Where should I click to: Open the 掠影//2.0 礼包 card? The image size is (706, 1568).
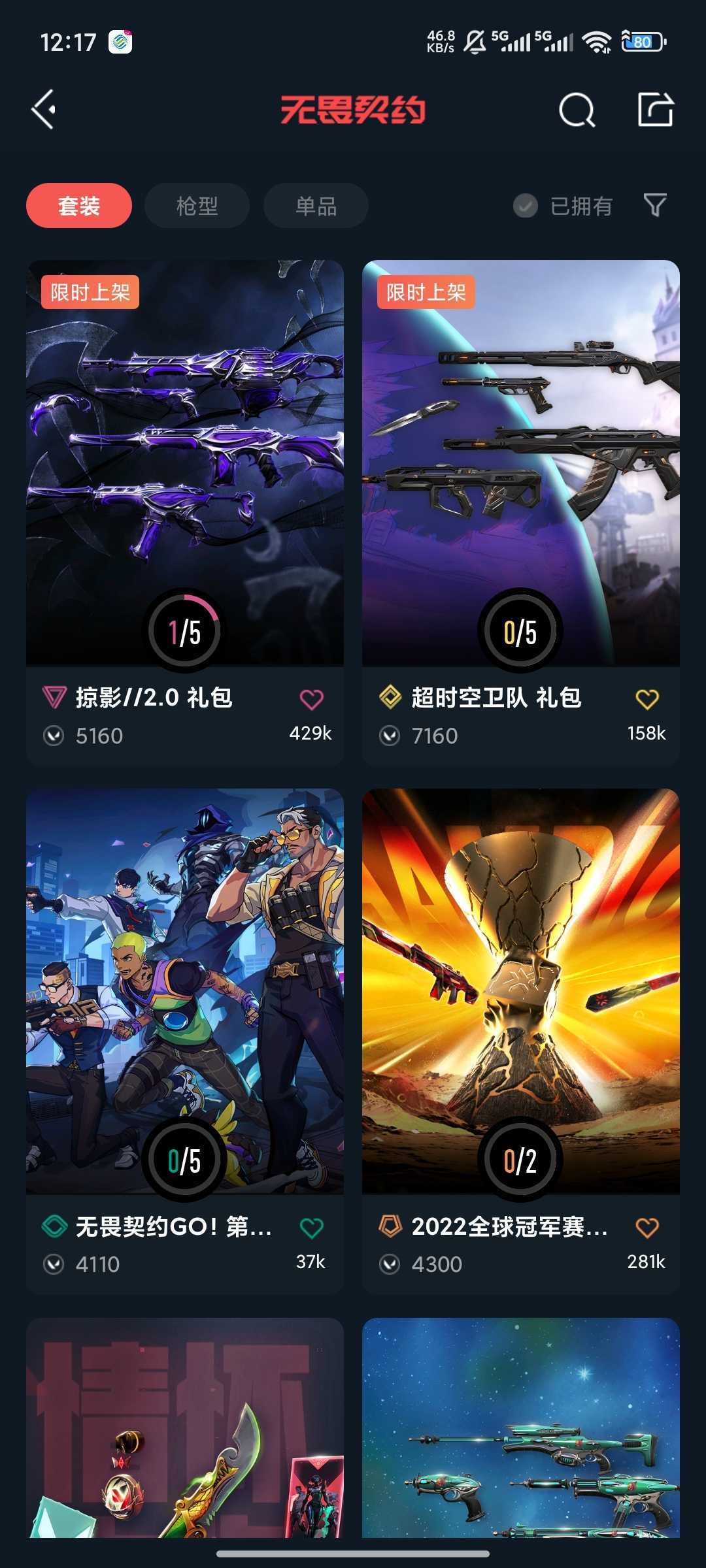pos(185,513)
